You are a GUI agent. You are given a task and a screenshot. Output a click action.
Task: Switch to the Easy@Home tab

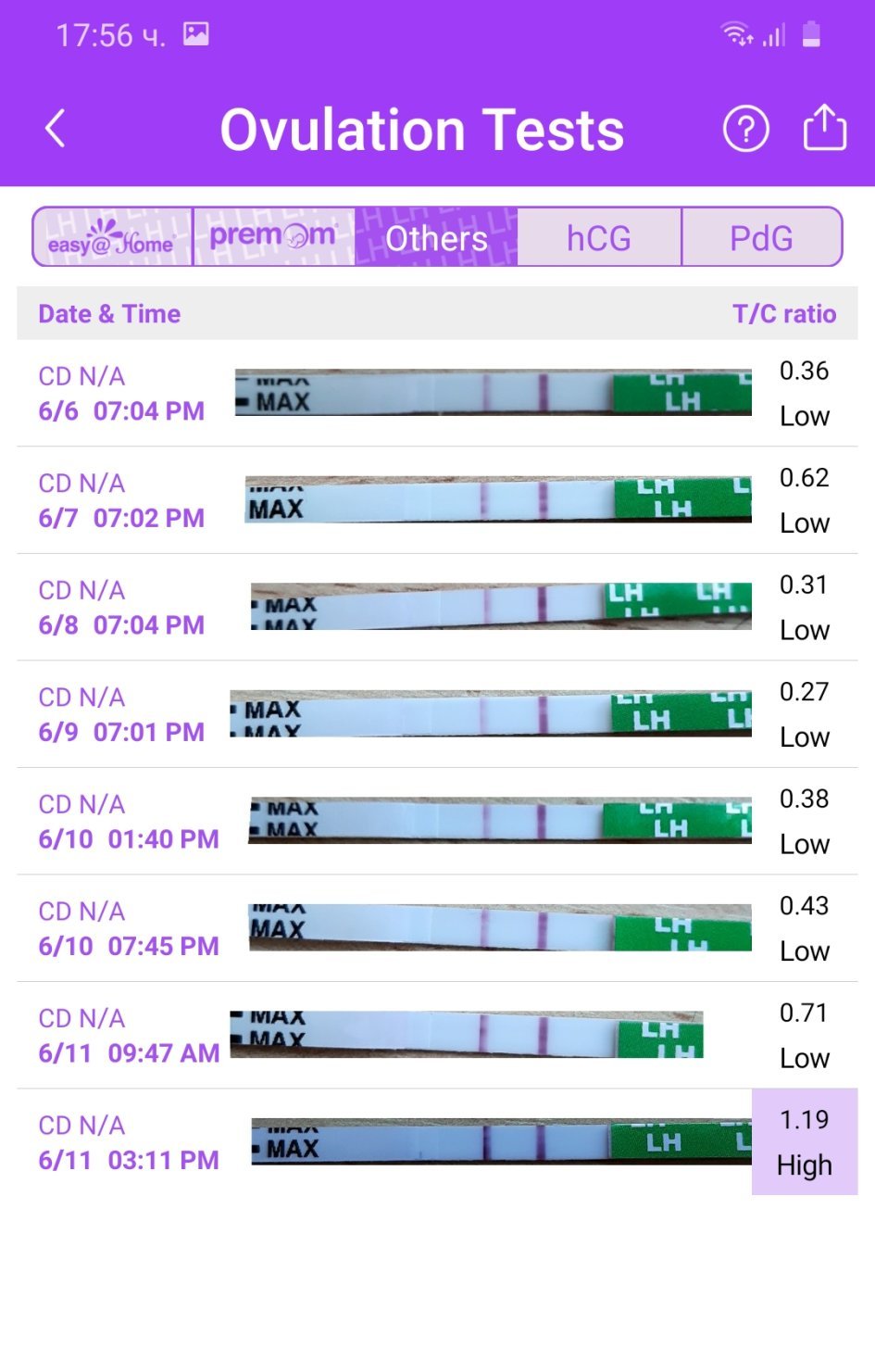pyautogui.click(x=112, y=237)
